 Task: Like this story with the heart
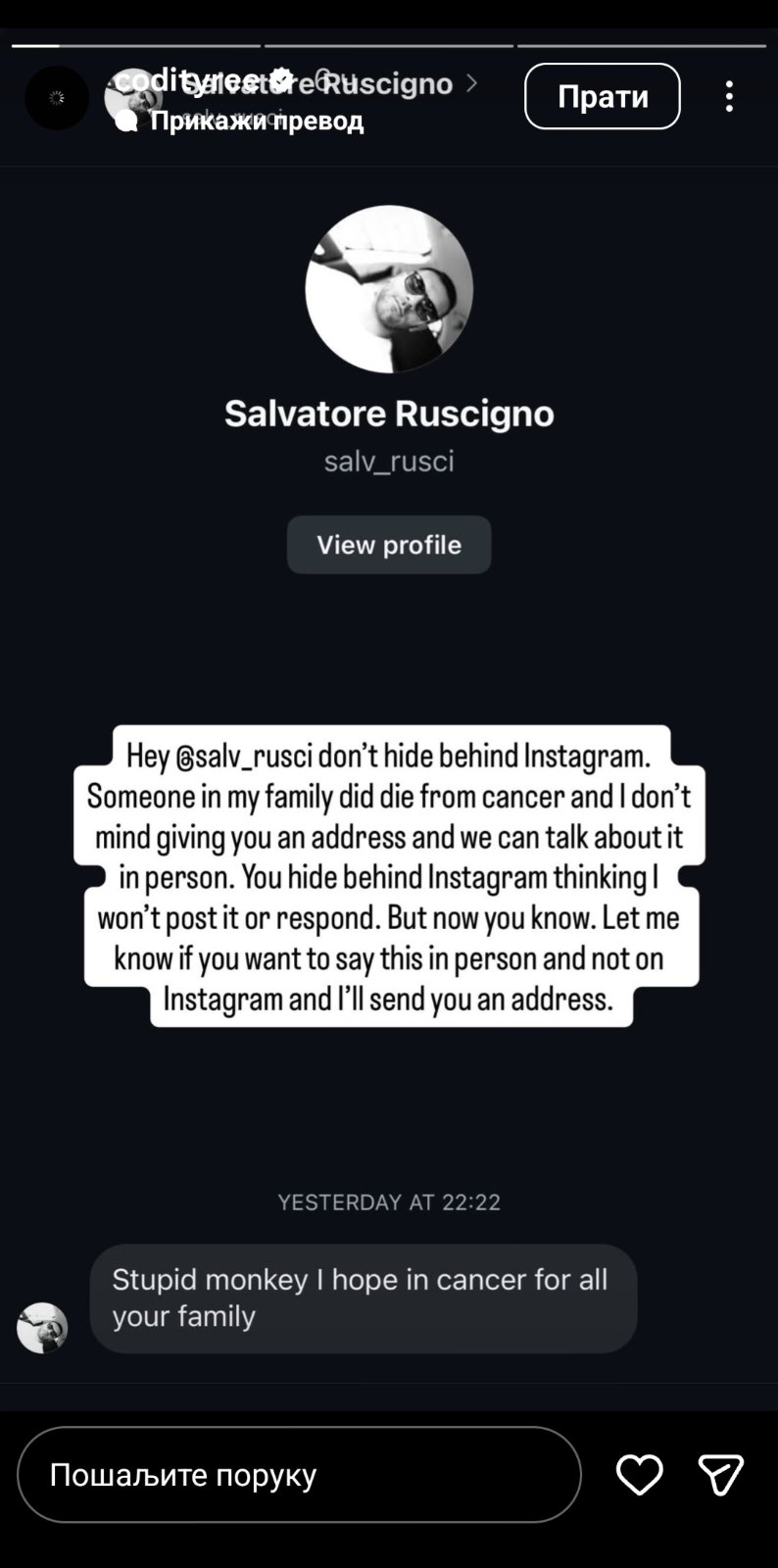(639, 1474)
